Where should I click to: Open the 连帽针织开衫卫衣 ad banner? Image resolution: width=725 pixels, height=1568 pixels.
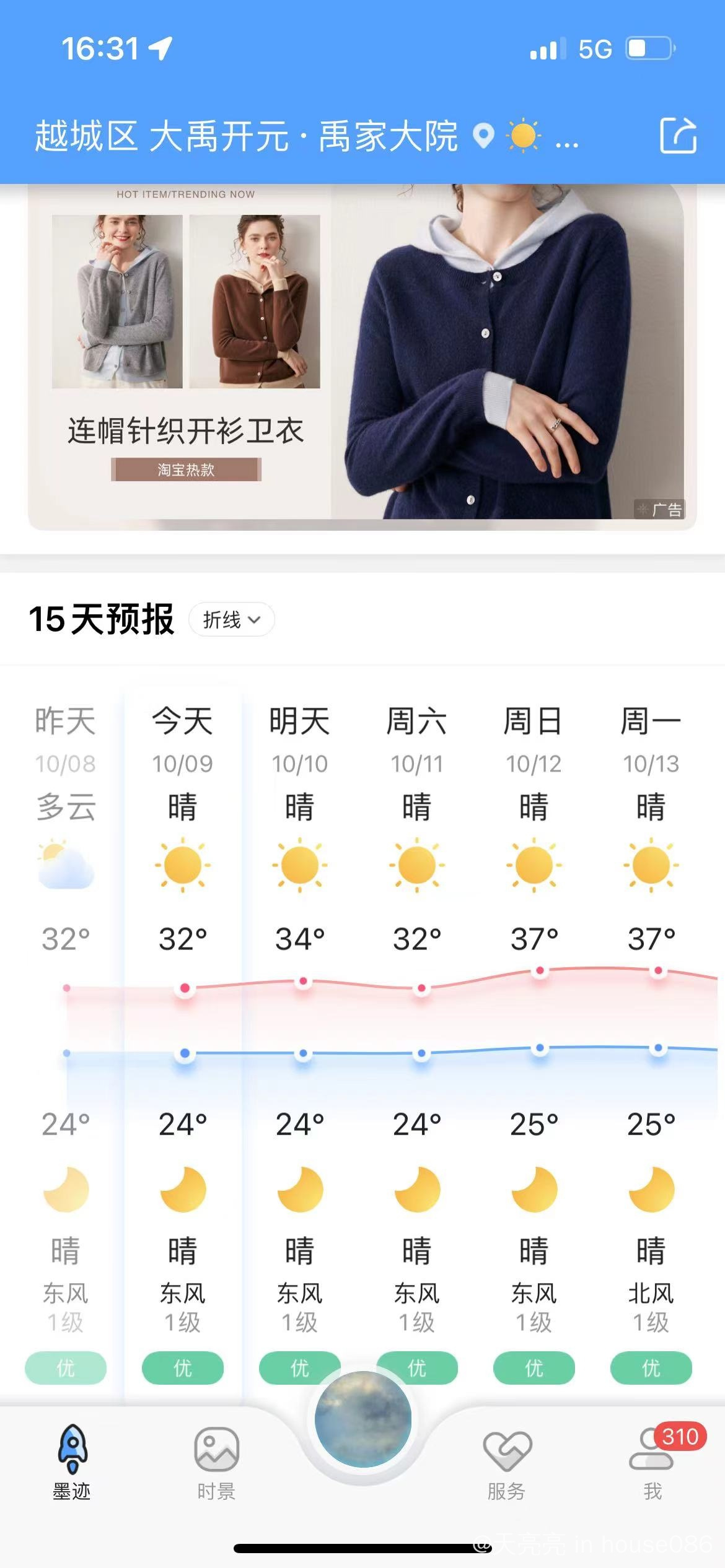(362, 356)
